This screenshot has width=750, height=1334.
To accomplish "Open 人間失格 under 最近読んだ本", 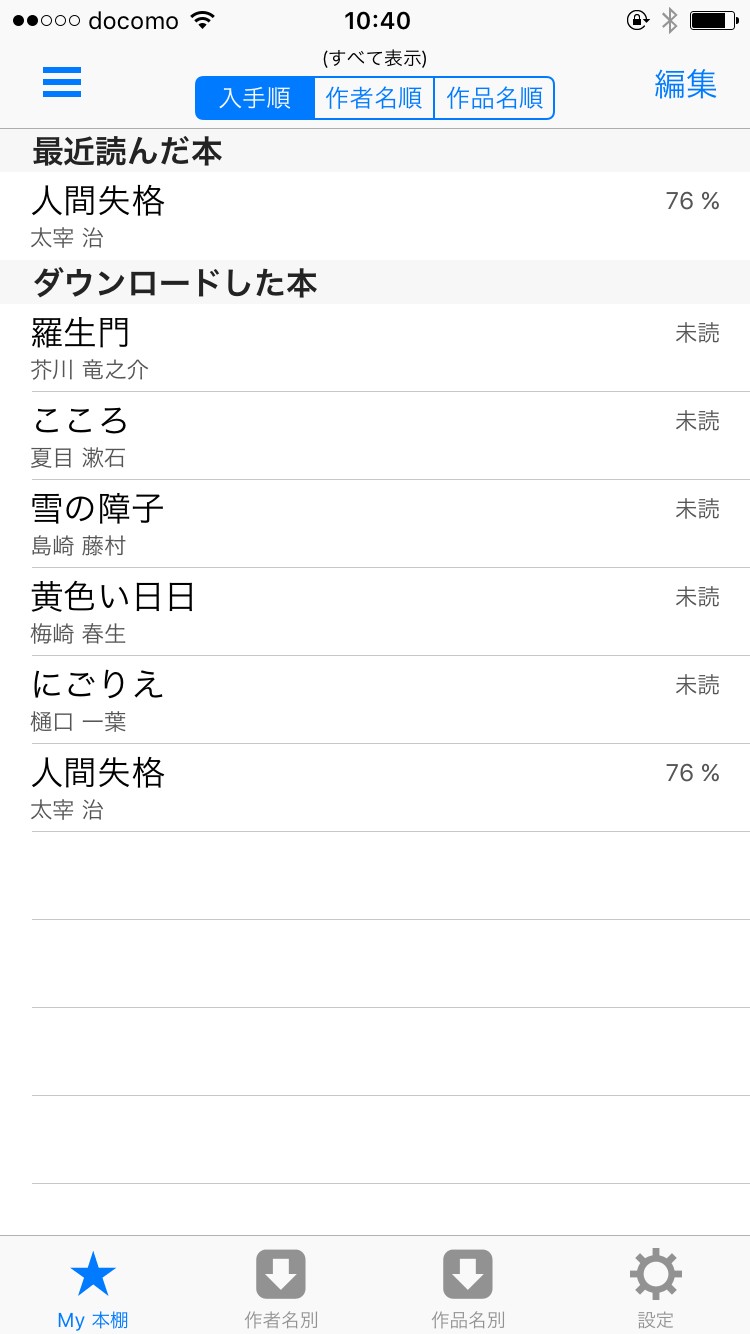I will pos(375,216).
